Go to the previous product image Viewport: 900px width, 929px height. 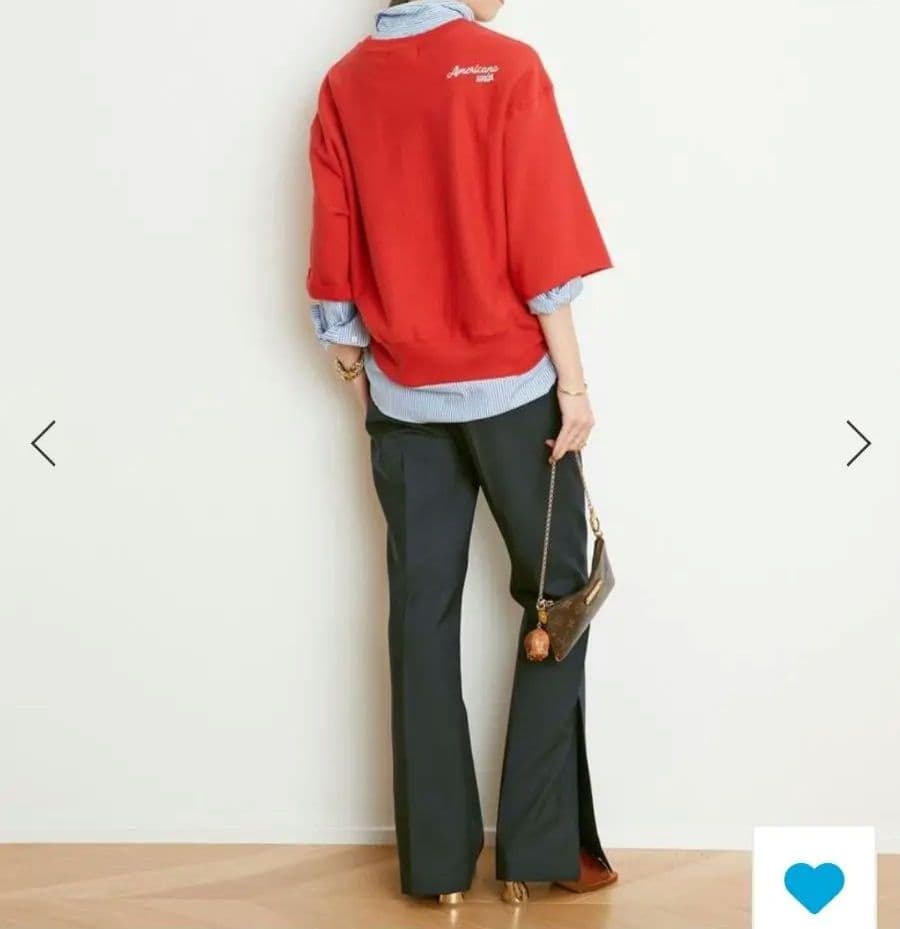tap(43, 443)
